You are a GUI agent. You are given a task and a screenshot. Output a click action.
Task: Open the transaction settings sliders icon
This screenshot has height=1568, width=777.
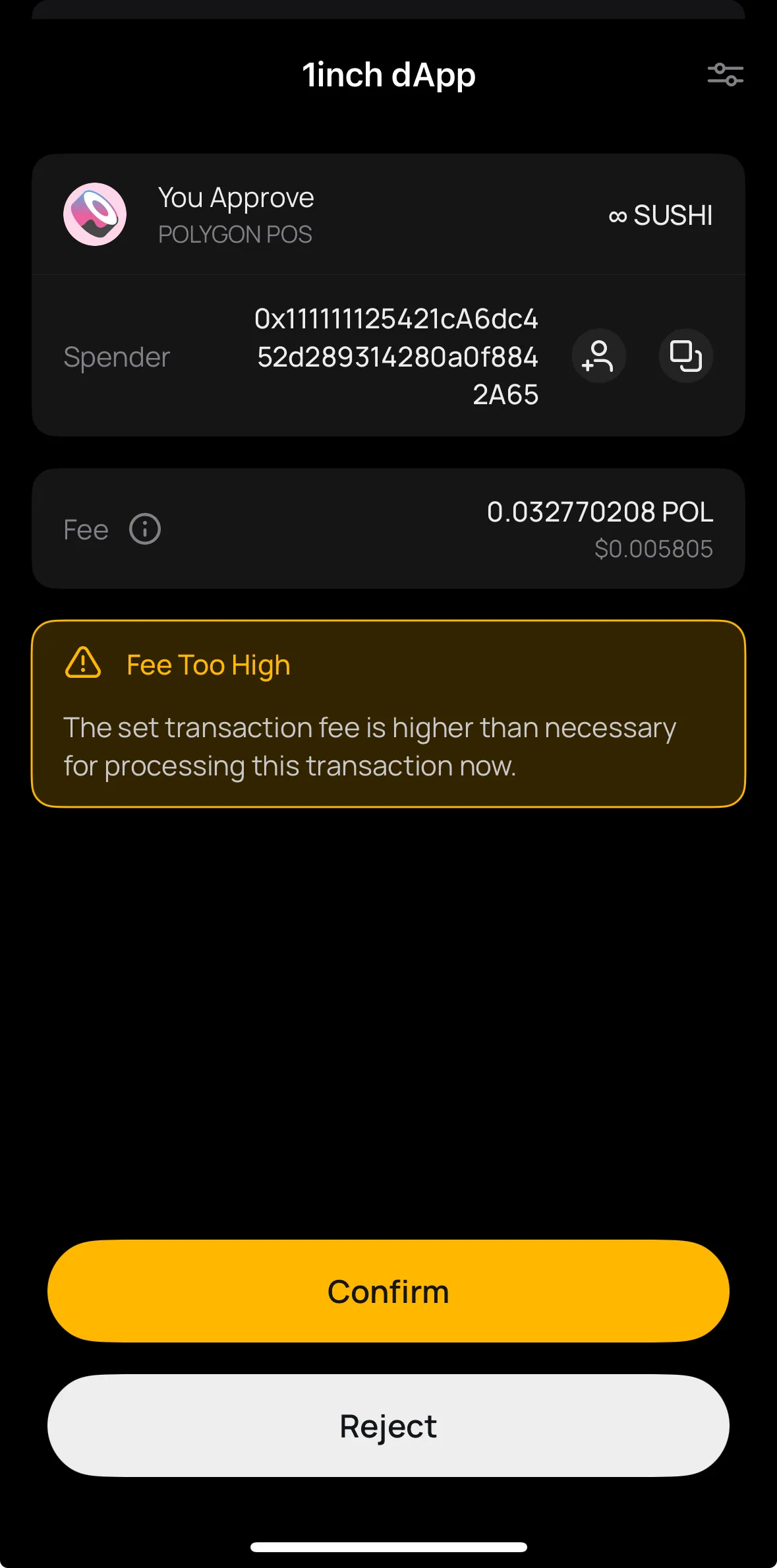pyautogui.click(x=725, y=75)
